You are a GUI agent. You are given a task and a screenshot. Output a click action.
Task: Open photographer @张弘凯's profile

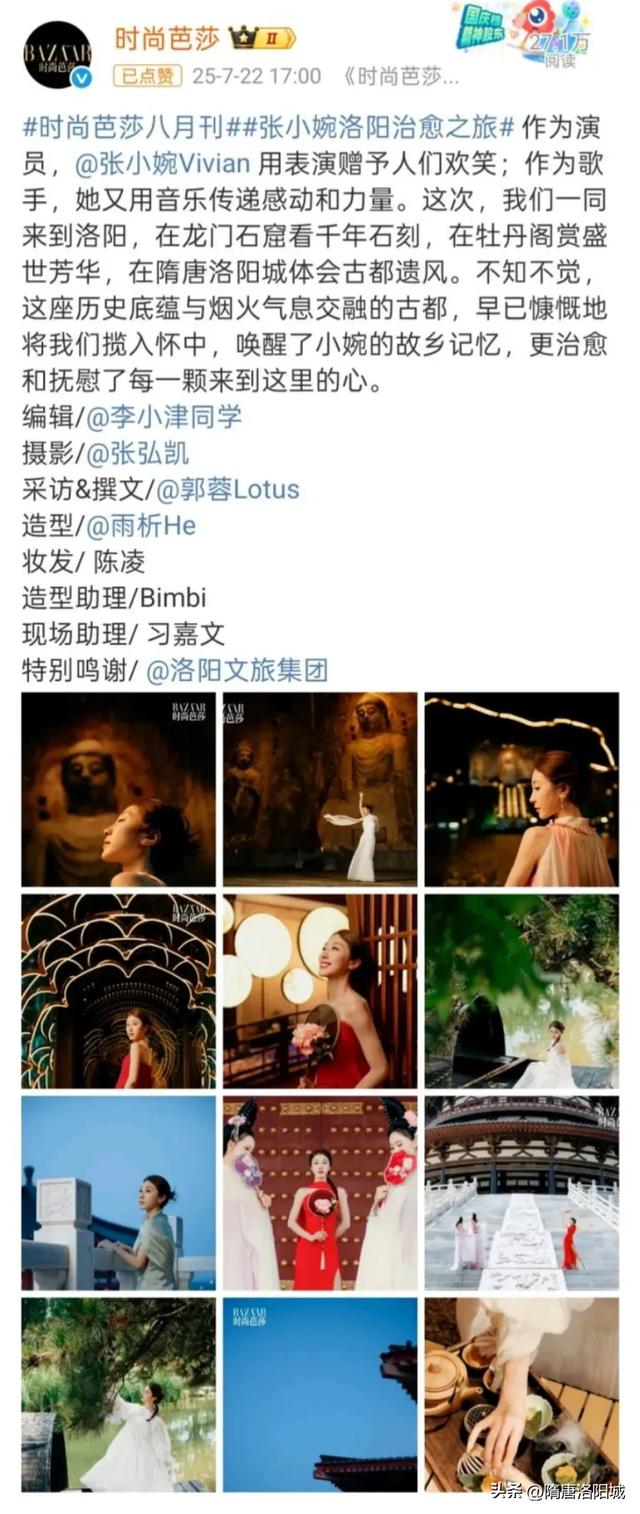coord(137,453)
